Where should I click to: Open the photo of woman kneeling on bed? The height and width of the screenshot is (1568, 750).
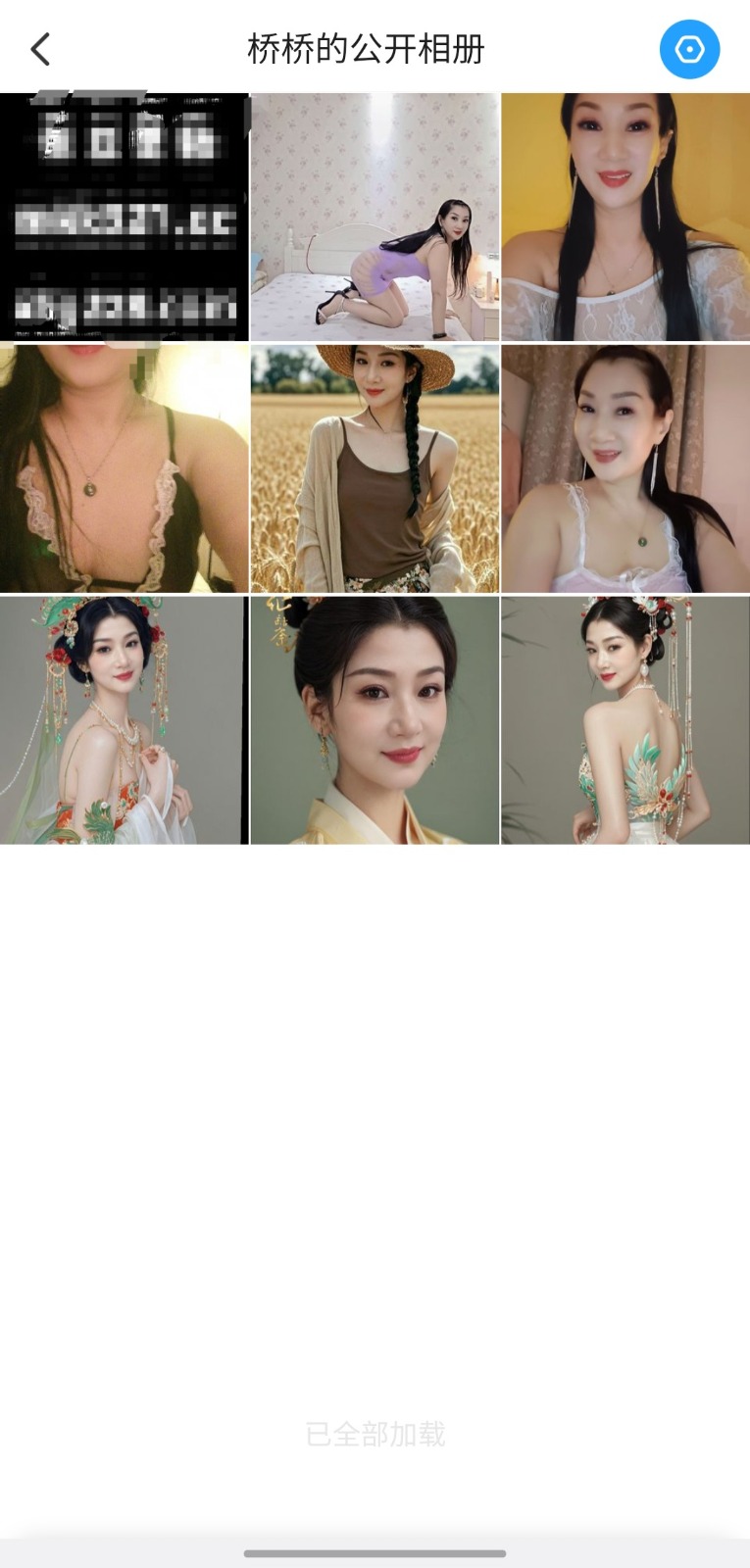tap(375, 217)
